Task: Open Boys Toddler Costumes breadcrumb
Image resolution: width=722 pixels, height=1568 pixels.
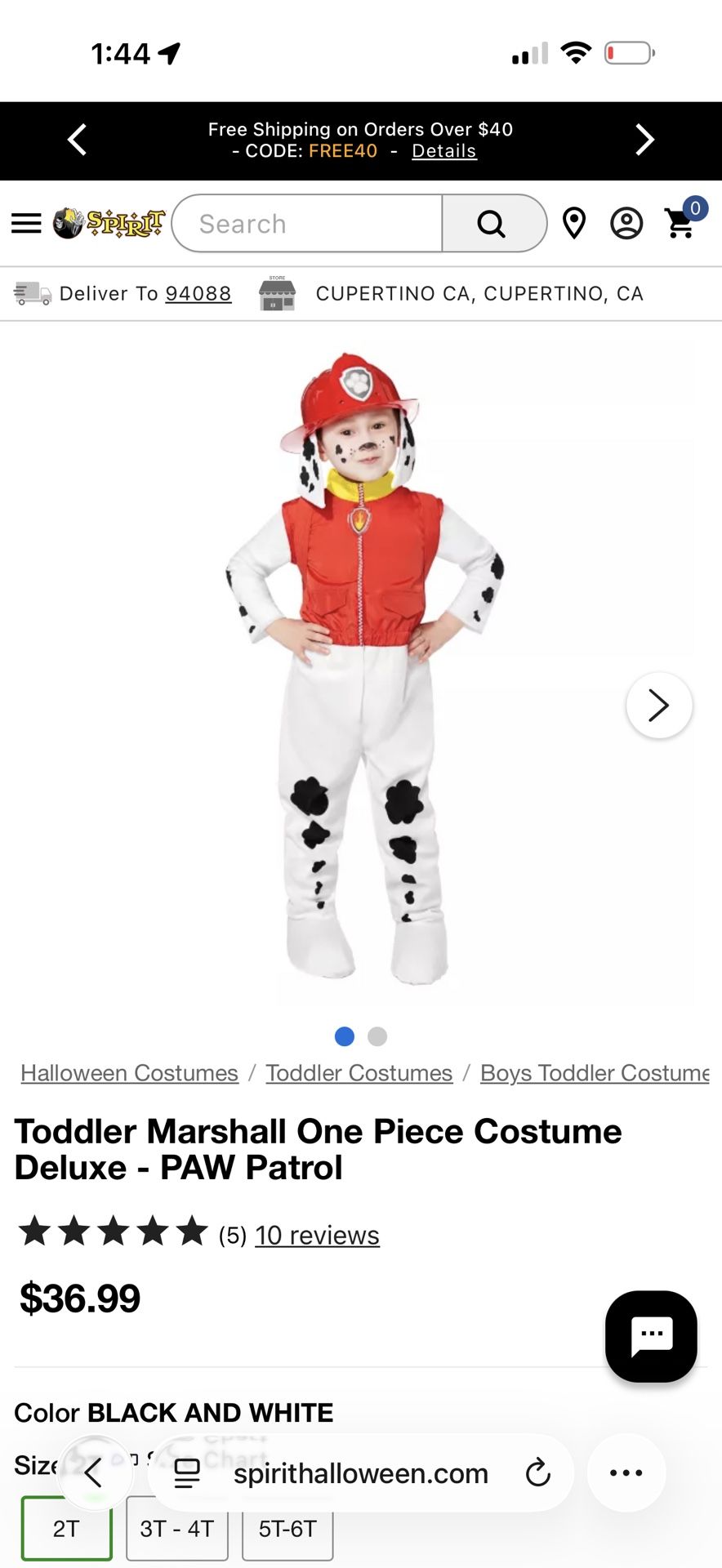Action: pos(594,1072)
